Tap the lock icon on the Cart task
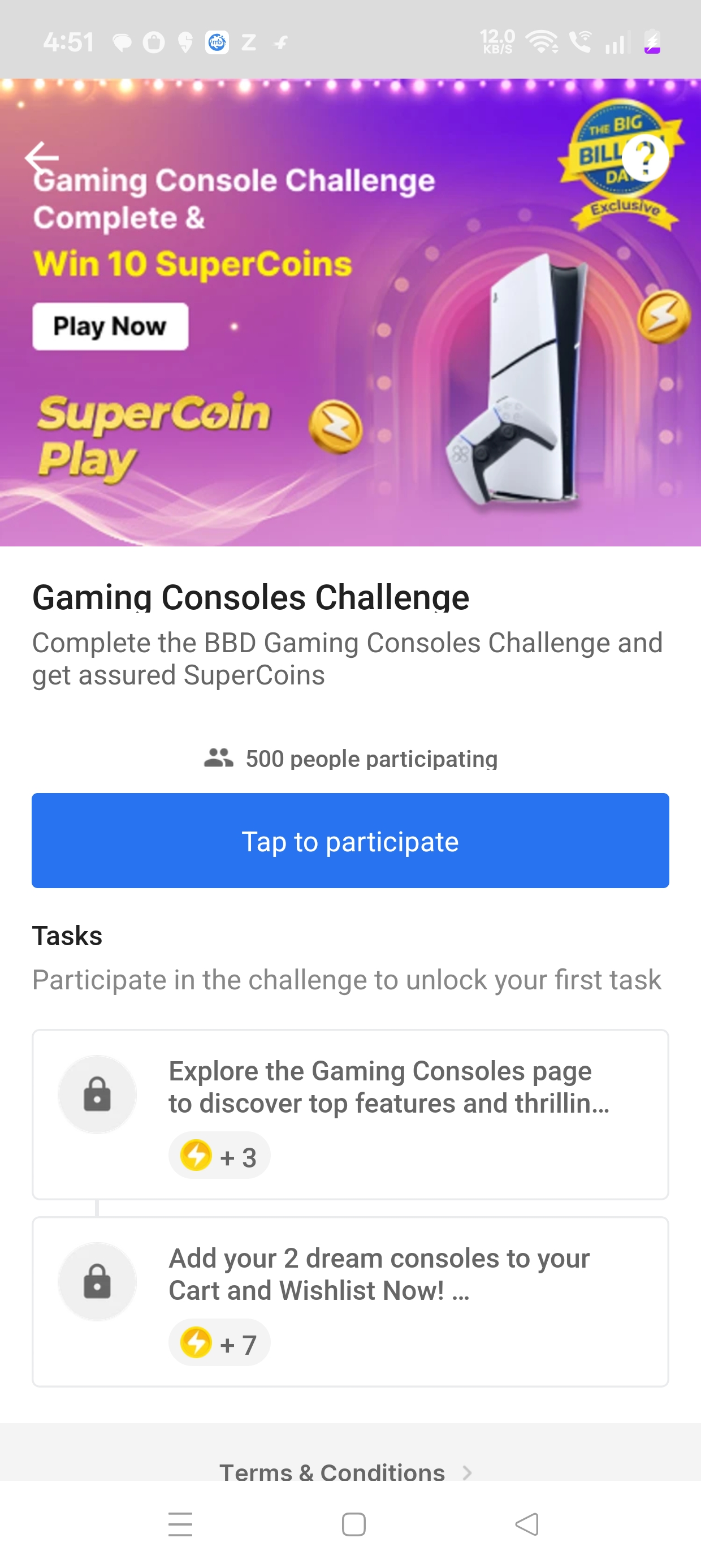Screen dimensions: 701x1568 pos(96,1281)
